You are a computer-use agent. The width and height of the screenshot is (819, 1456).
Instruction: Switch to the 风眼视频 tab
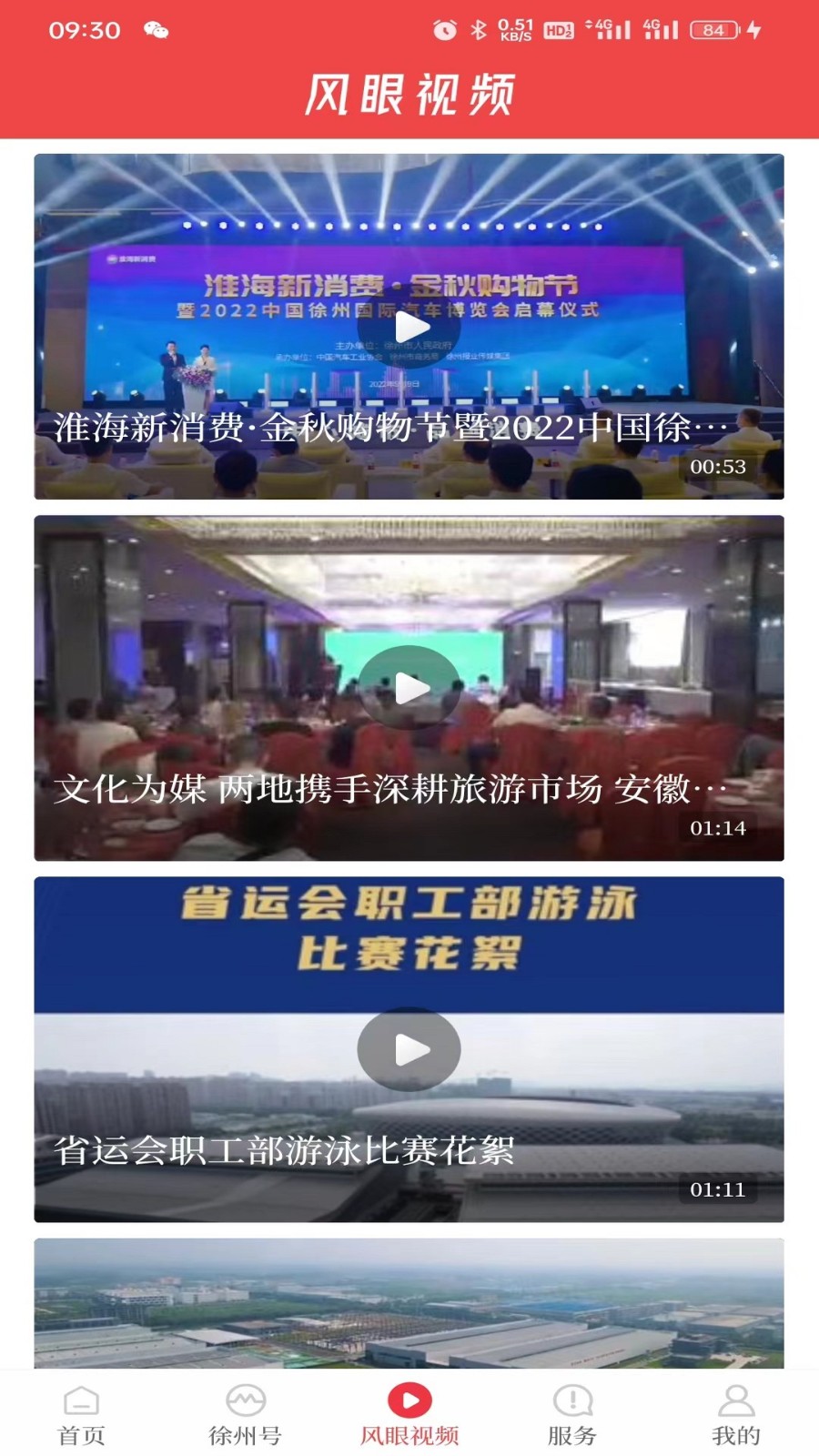tap(409, 1420)
